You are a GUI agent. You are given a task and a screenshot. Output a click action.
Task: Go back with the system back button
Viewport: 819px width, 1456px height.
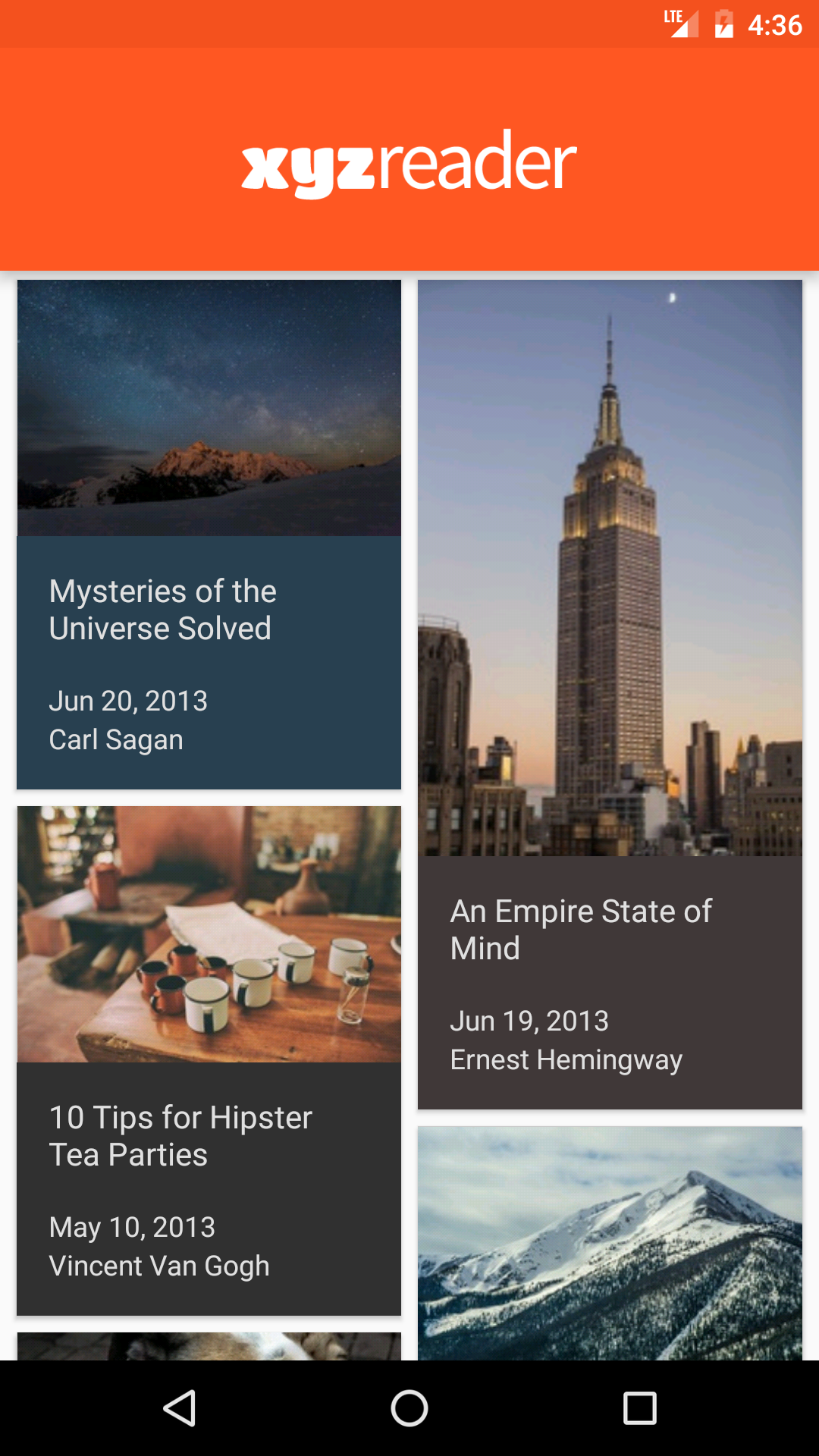click(x=180, y=1408)
